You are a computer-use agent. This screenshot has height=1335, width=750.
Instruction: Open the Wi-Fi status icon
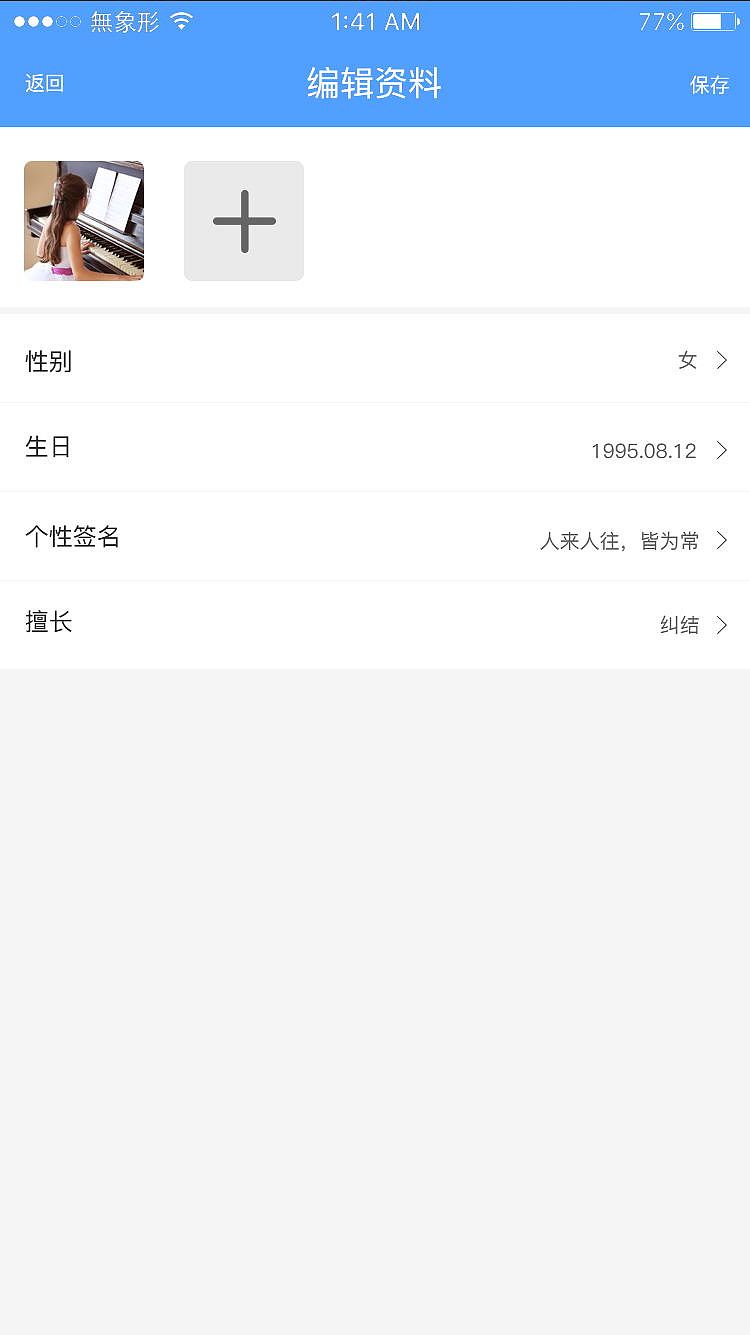click(181, 20)
